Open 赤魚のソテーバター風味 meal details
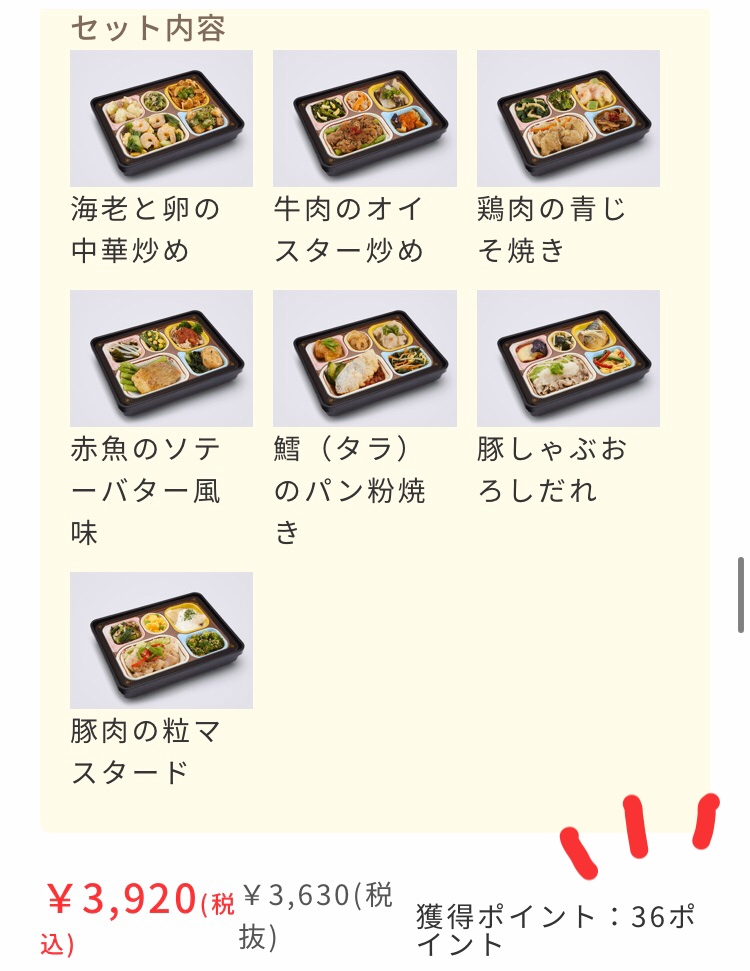Screen dimensions: 750x971 161,358
